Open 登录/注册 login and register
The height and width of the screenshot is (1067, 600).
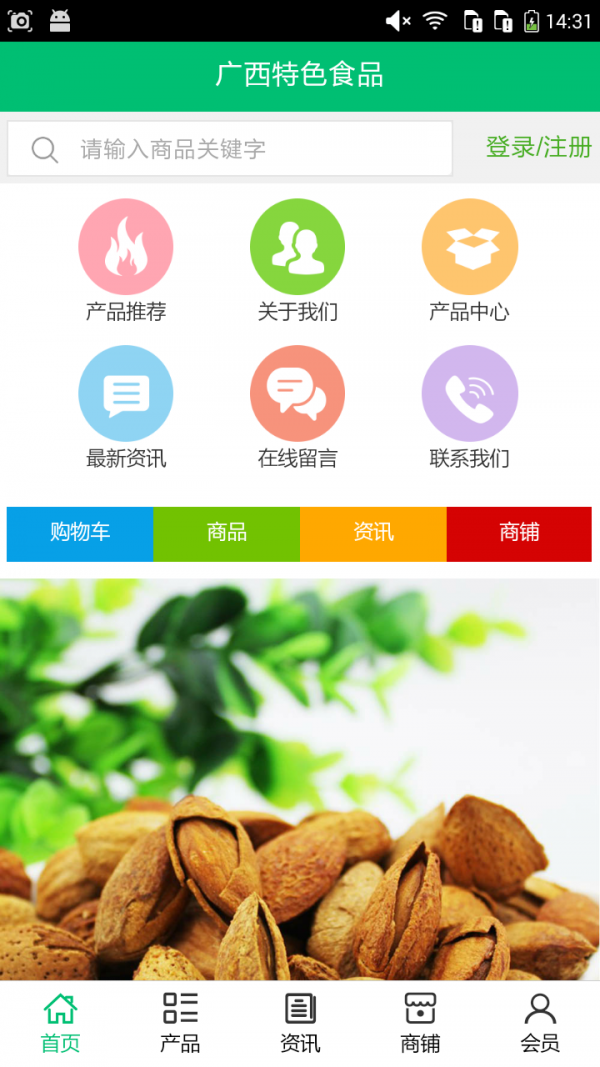coord(538,148)
